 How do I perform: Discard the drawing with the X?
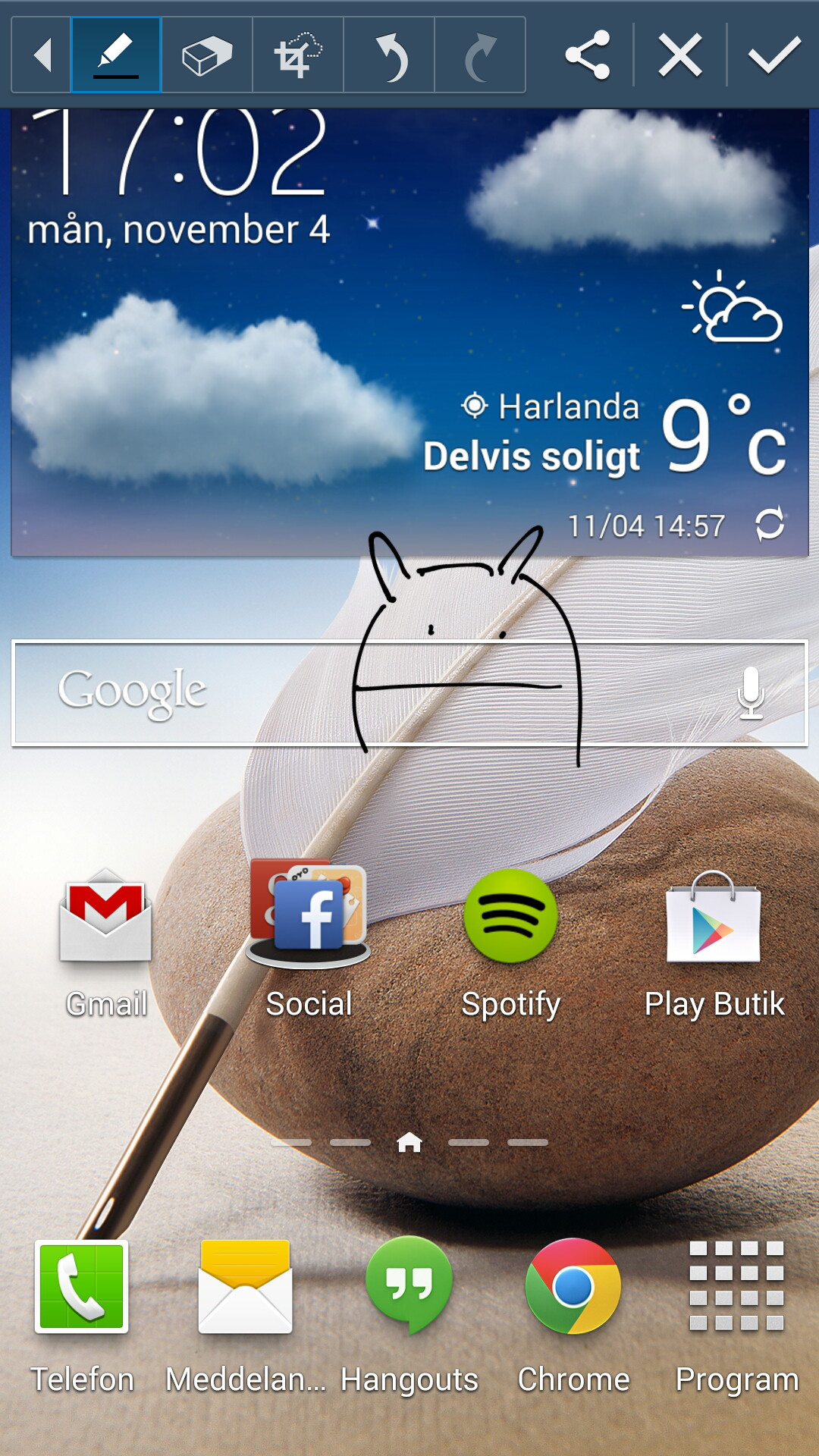tap(680, 55)
